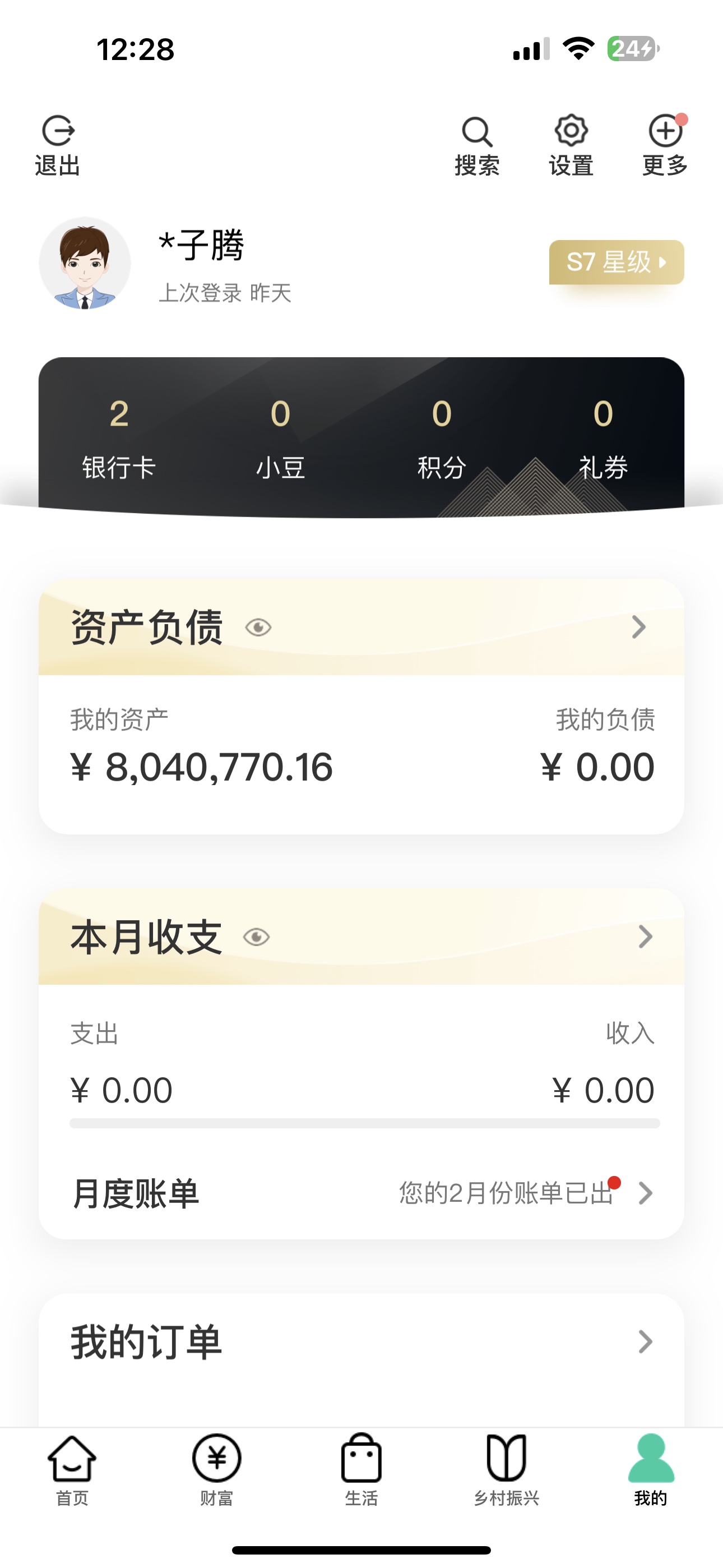Hide amounts in 资产负债 using eye icon
The width and height of the screenshot is (723, 1568).
click(x=258, y=627)
